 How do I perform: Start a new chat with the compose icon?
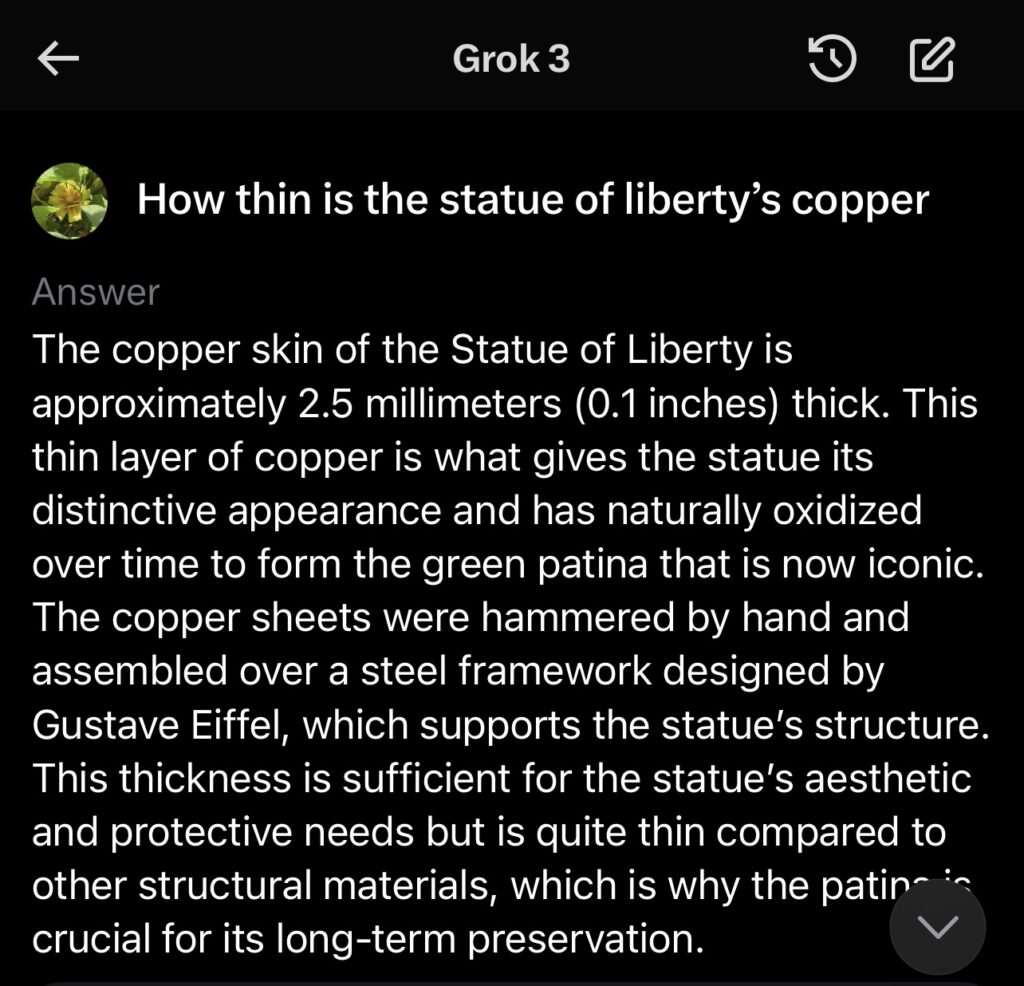tap(931, 61)
